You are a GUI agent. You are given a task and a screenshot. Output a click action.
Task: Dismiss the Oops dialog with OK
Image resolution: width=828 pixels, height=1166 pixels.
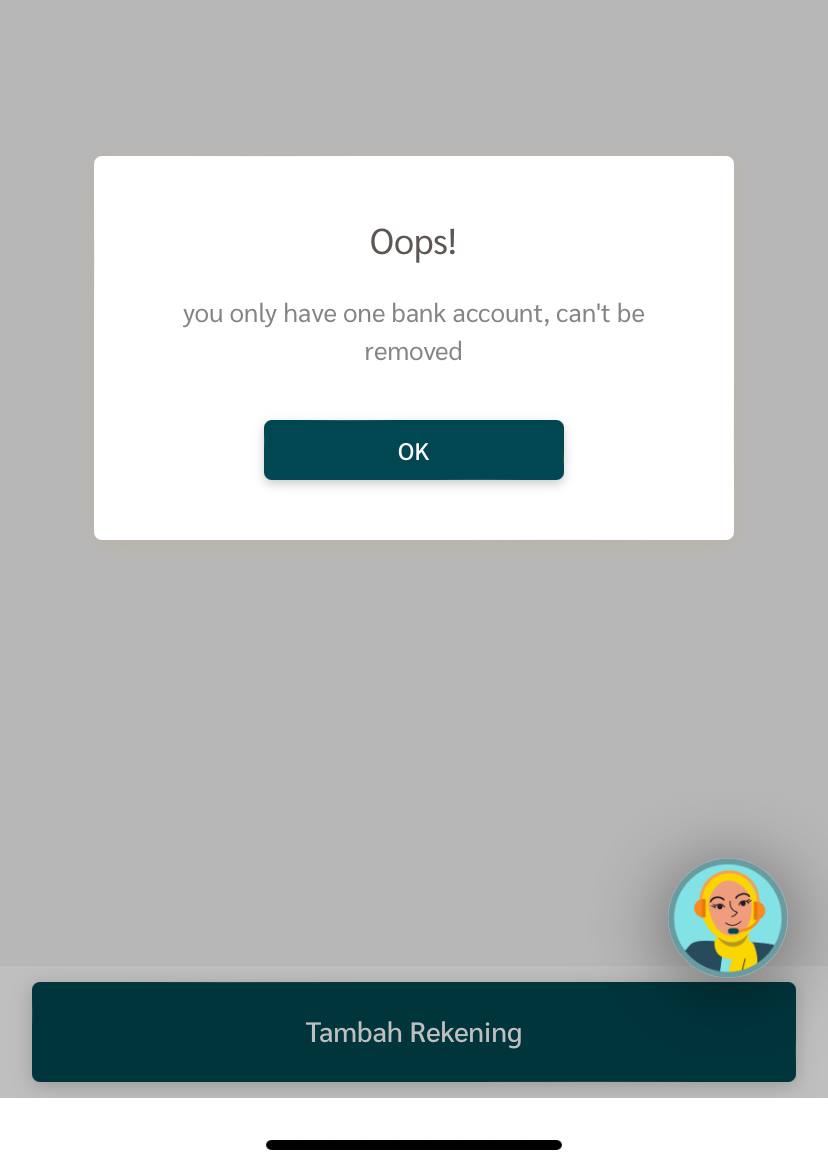(413, 450)
